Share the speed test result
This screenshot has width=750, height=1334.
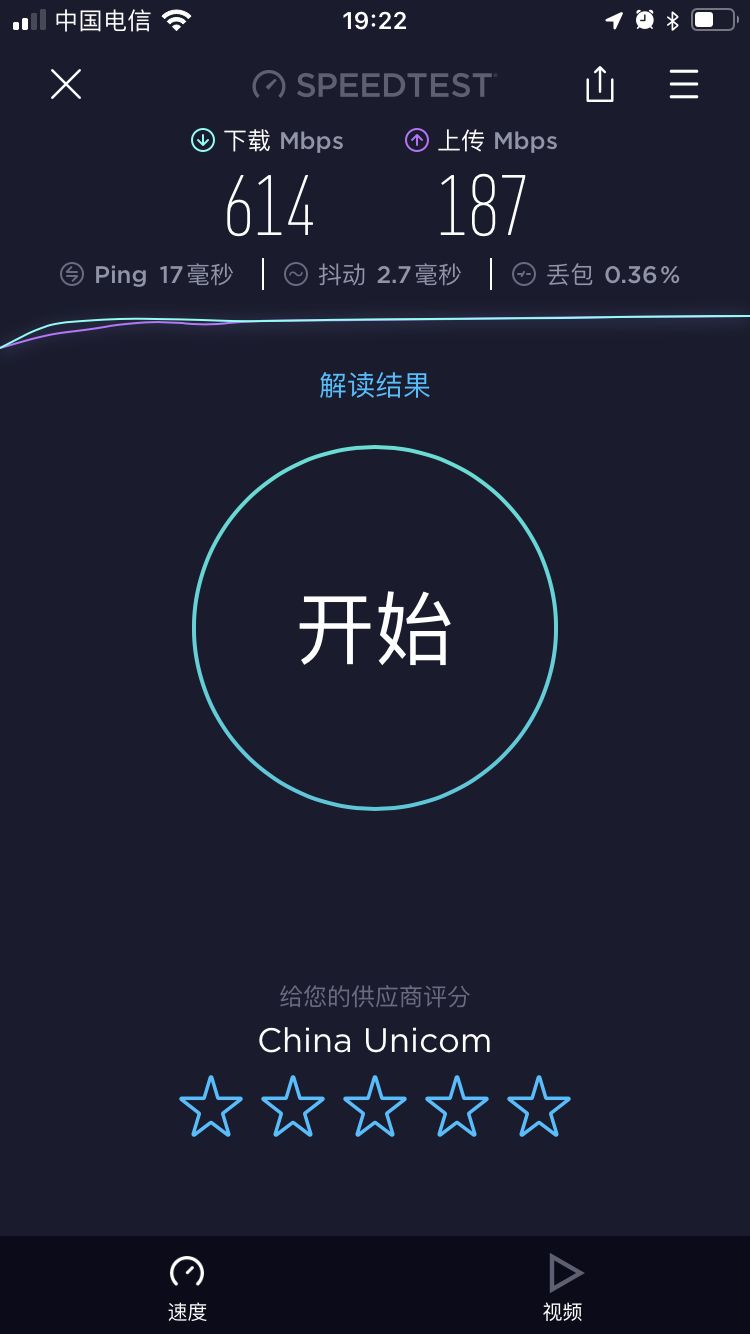click(599, 85)
